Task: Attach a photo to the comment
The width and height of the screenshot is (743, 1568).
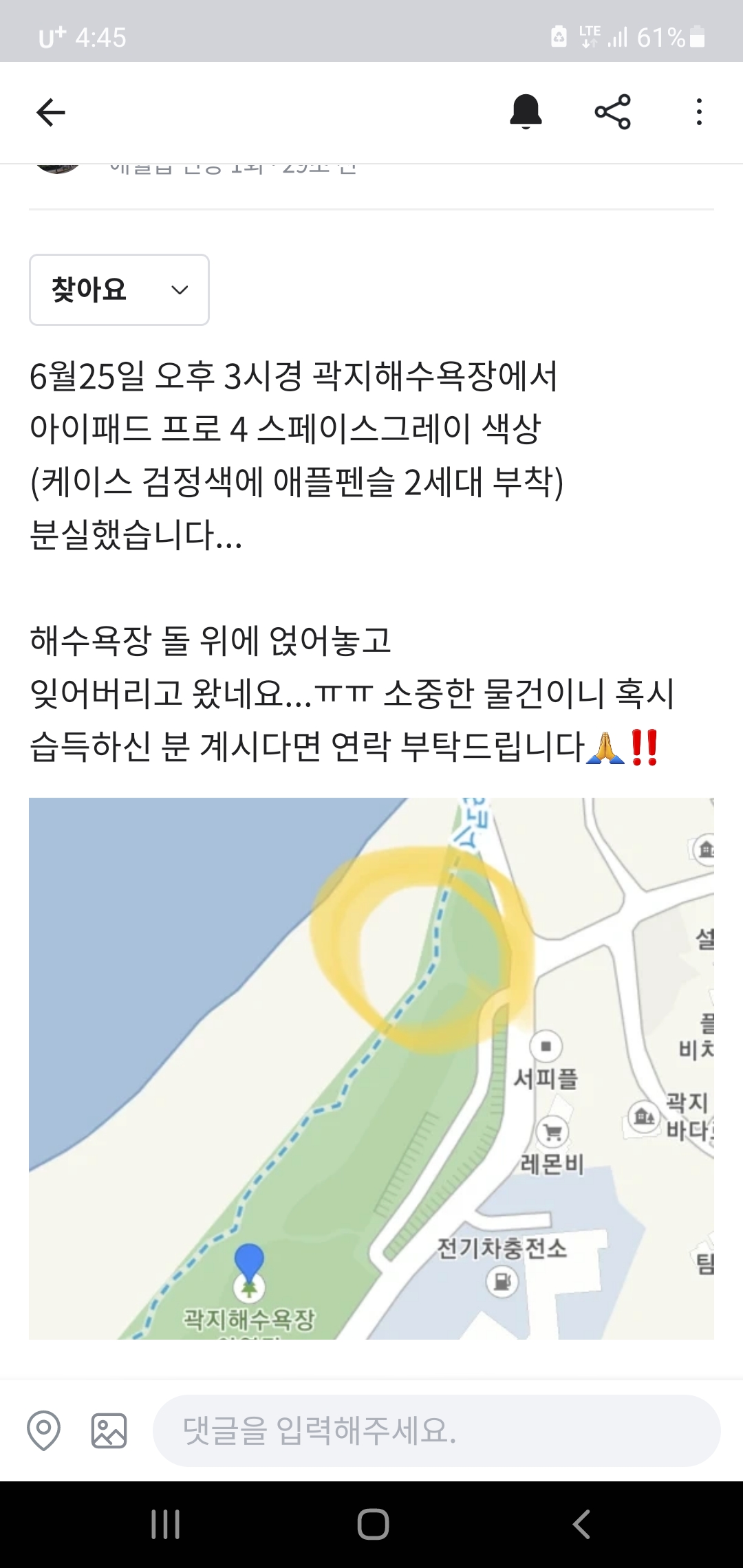Action: coord(109,1431)
